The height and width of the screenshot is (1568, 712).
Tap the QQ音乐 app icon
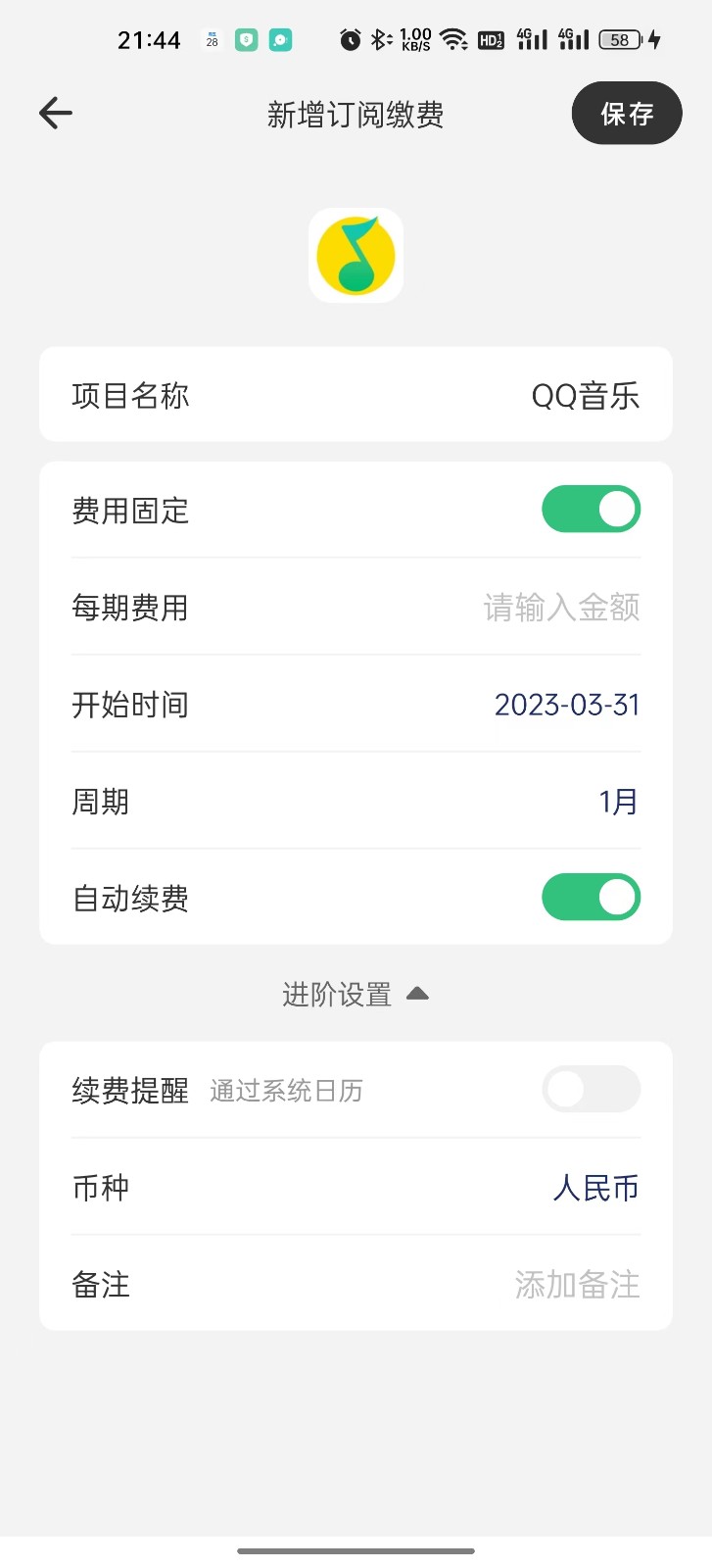356,255
